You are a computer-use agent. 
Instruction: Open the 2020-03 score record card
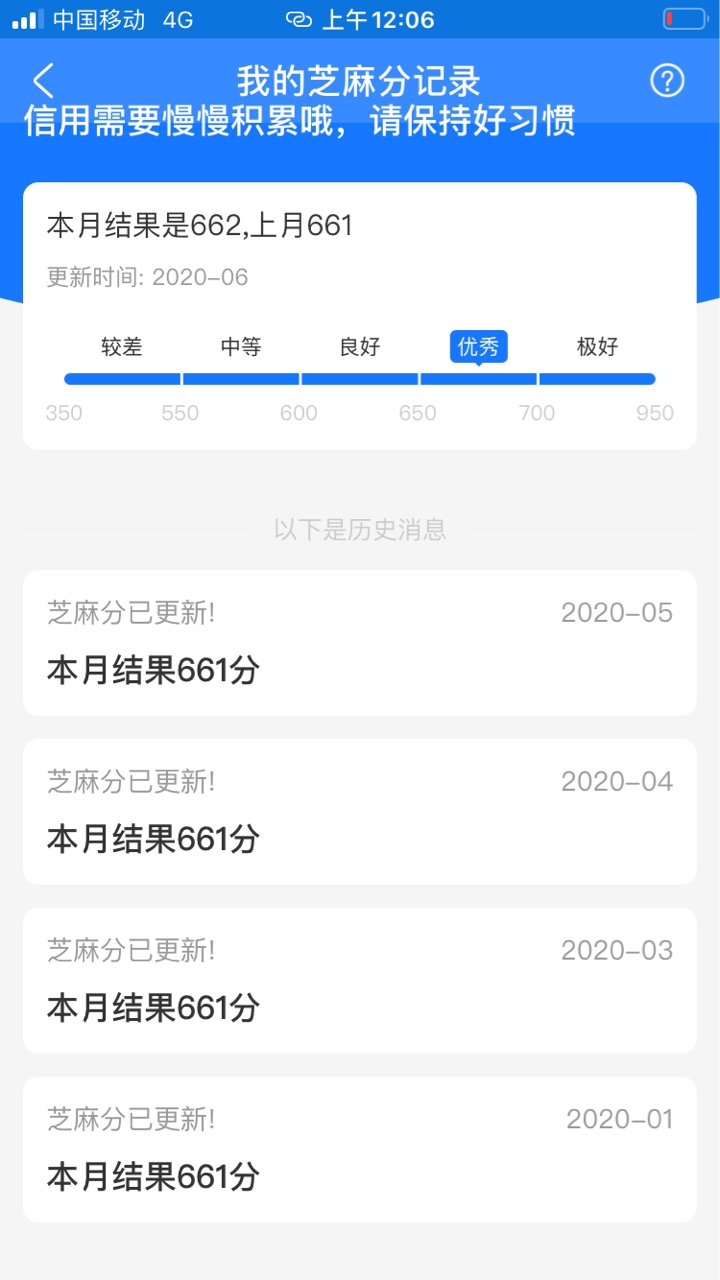[360, 981]
